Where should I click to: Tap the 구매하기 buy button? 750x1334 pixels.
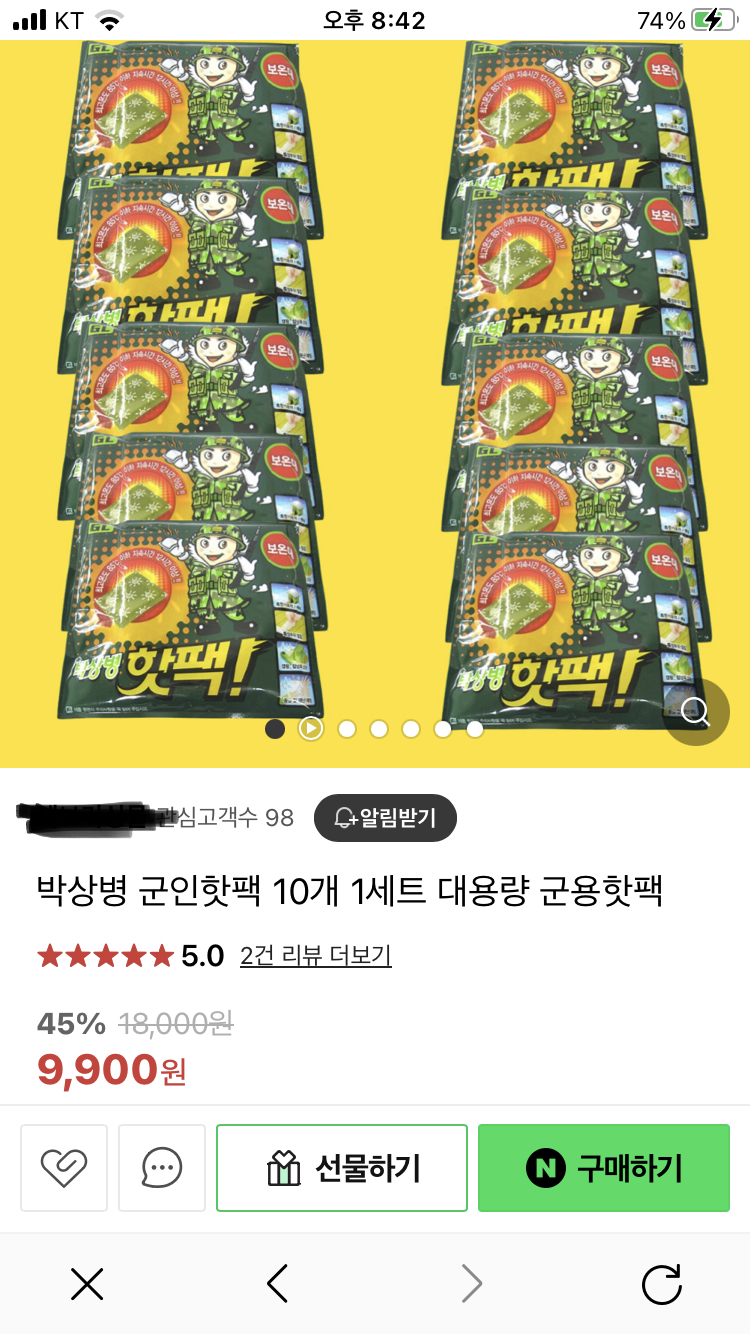click(603, 1167)
